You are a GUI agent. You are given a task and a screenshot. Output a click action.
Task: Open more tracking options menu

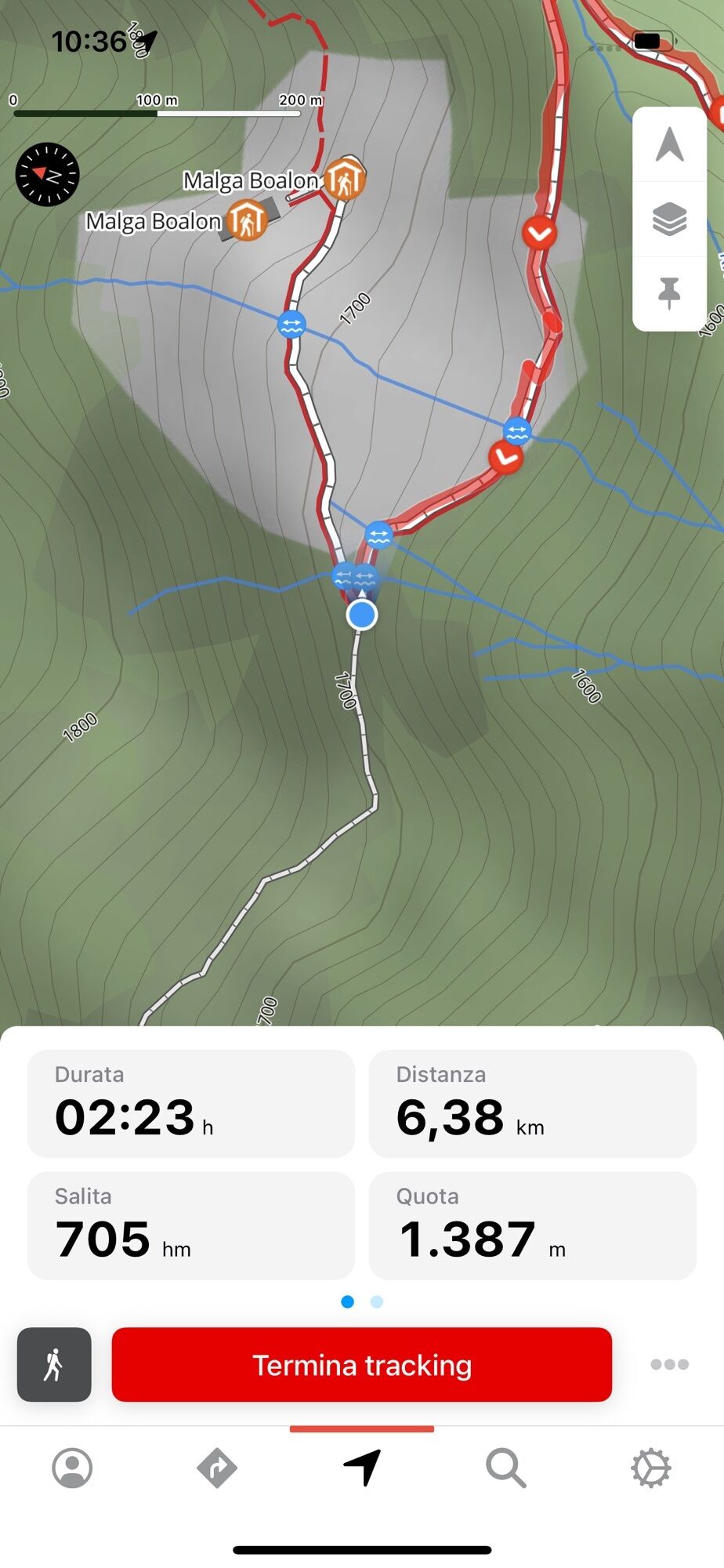tap(670, 1365)
